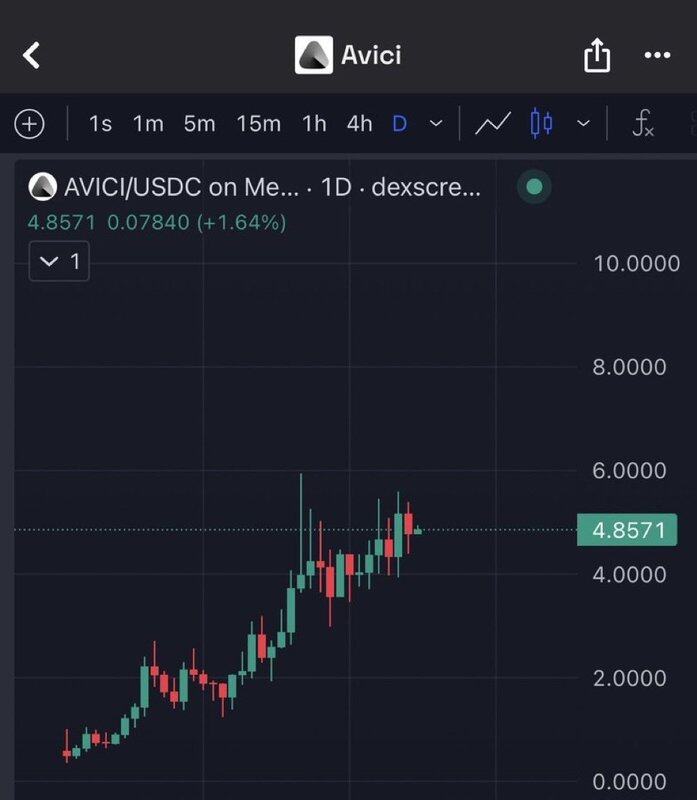This screenshot has width=697, height=800.
Task: Go back using the top-left arrow
Action: coord(32,55)
